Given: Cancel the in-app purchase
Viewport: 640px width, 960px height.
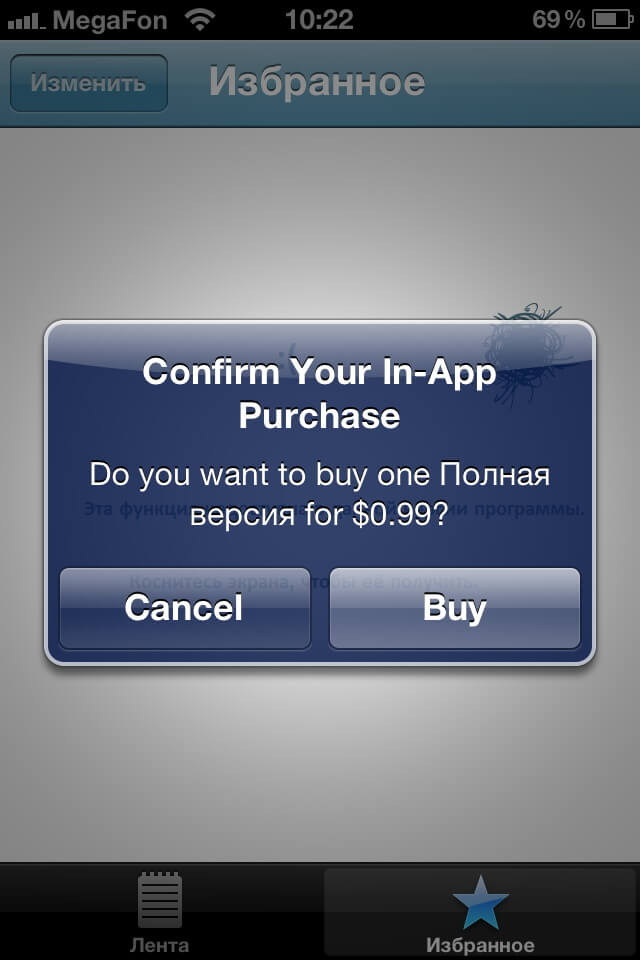Looking at the screenshot, I should (x=184, y=608).
